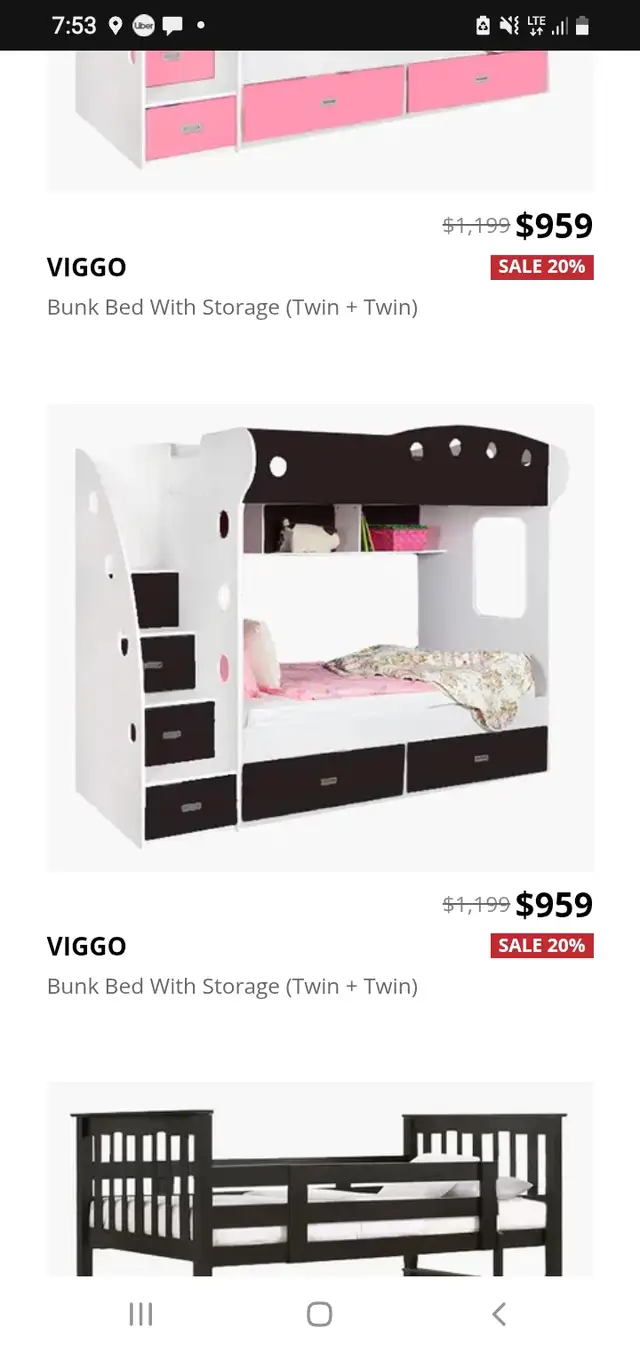
Task: Open the pink VIGGO bunk bed image
Action: tap(320, 120)
